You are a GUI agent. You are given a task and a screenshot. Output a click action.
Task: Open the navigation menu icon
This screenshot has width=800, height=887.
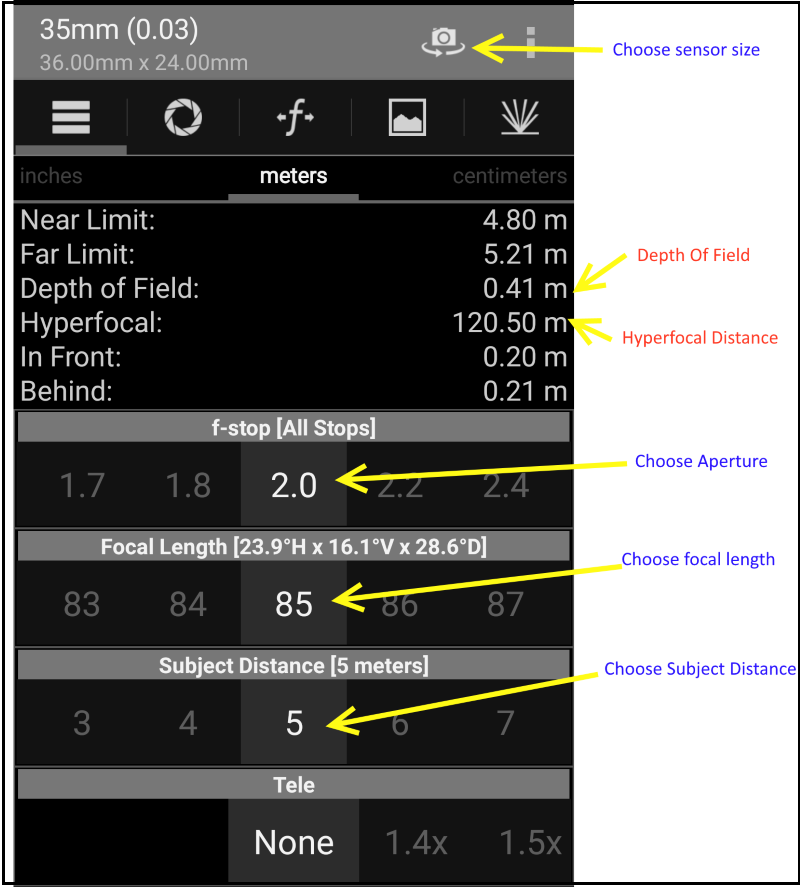70,117
